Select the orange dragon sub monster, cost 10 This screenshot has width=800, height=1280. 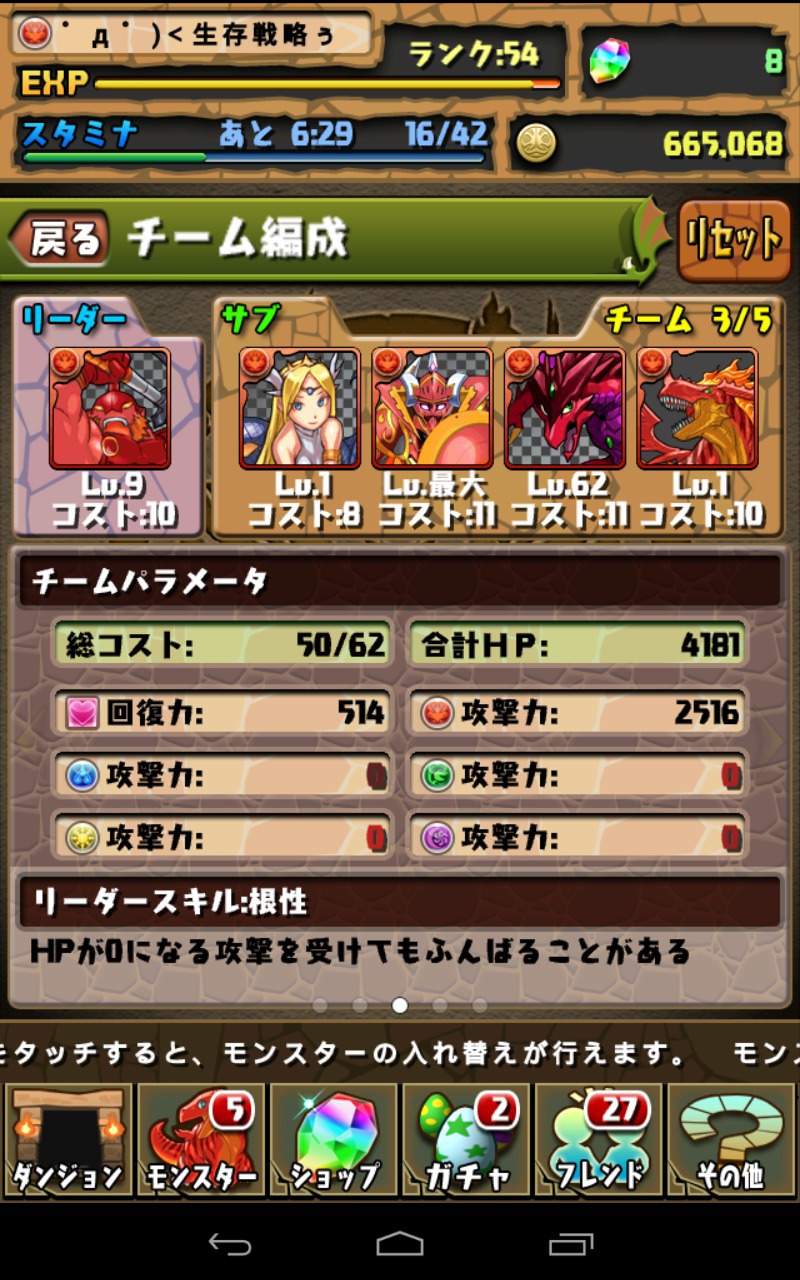[x=697, y=409]
